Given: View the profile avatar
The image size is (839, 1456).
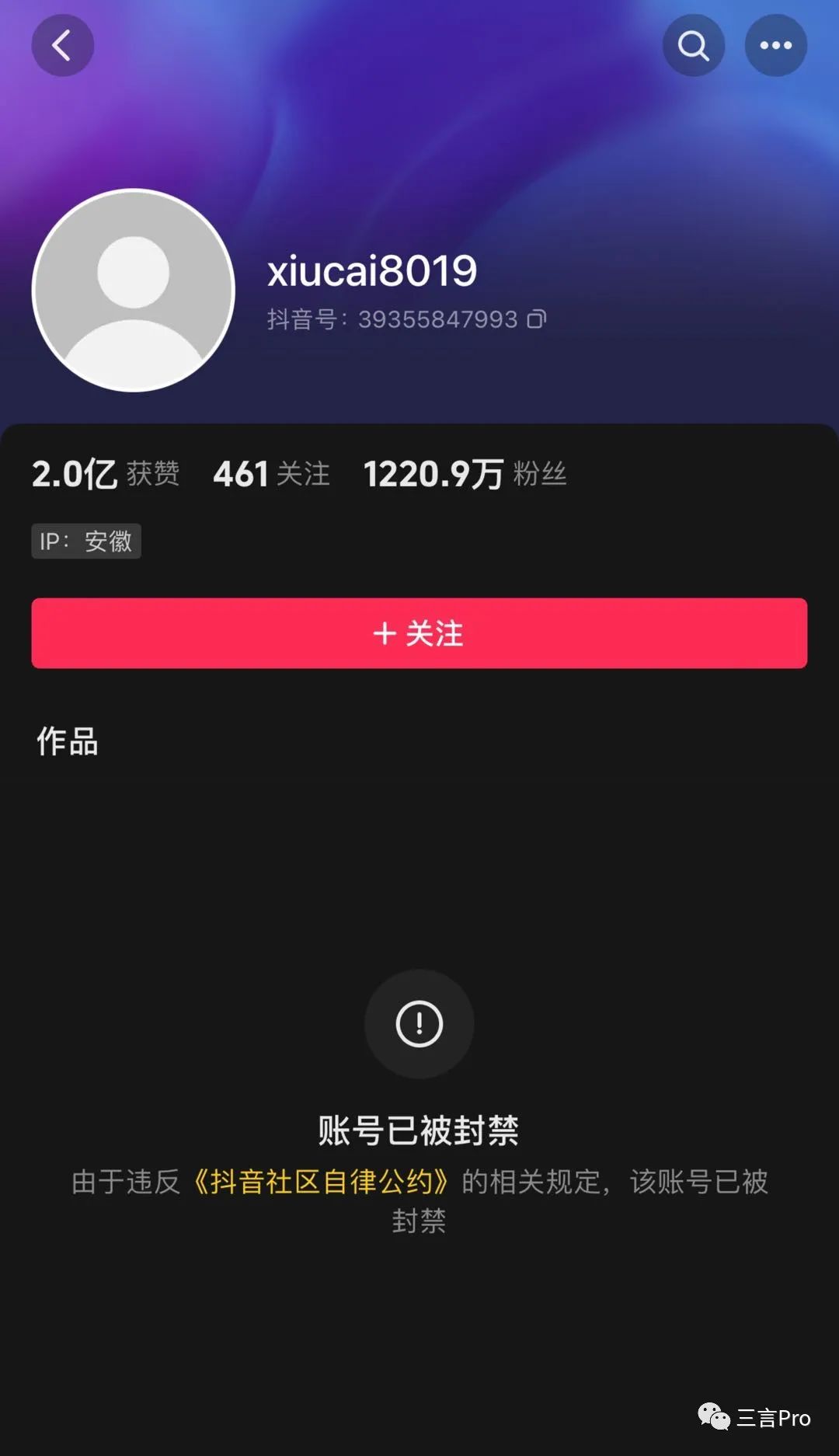Looking at the screenshot, I should pyautogui.click(x=134, y=291).
